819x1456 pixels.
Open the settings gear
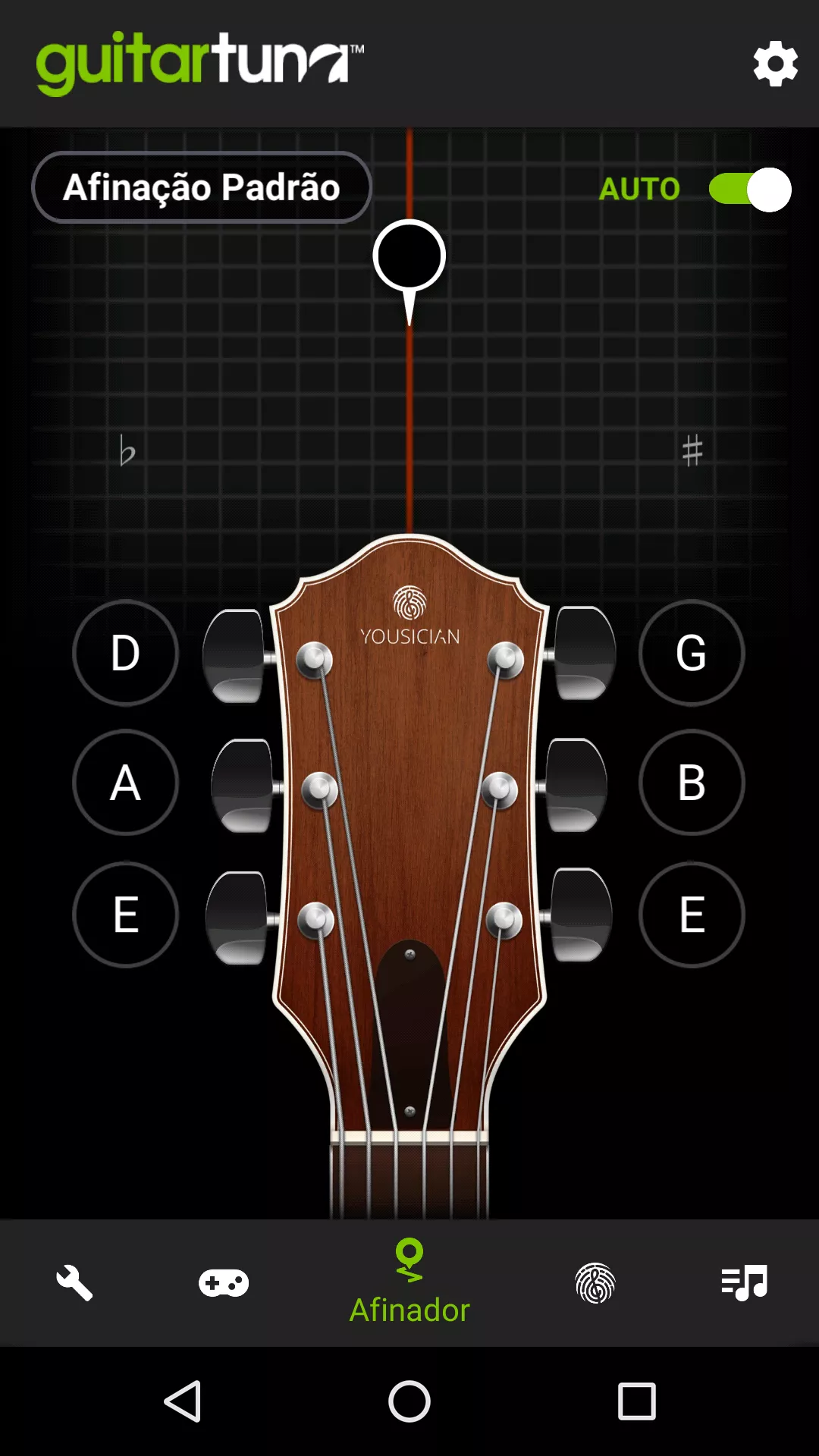775,64
